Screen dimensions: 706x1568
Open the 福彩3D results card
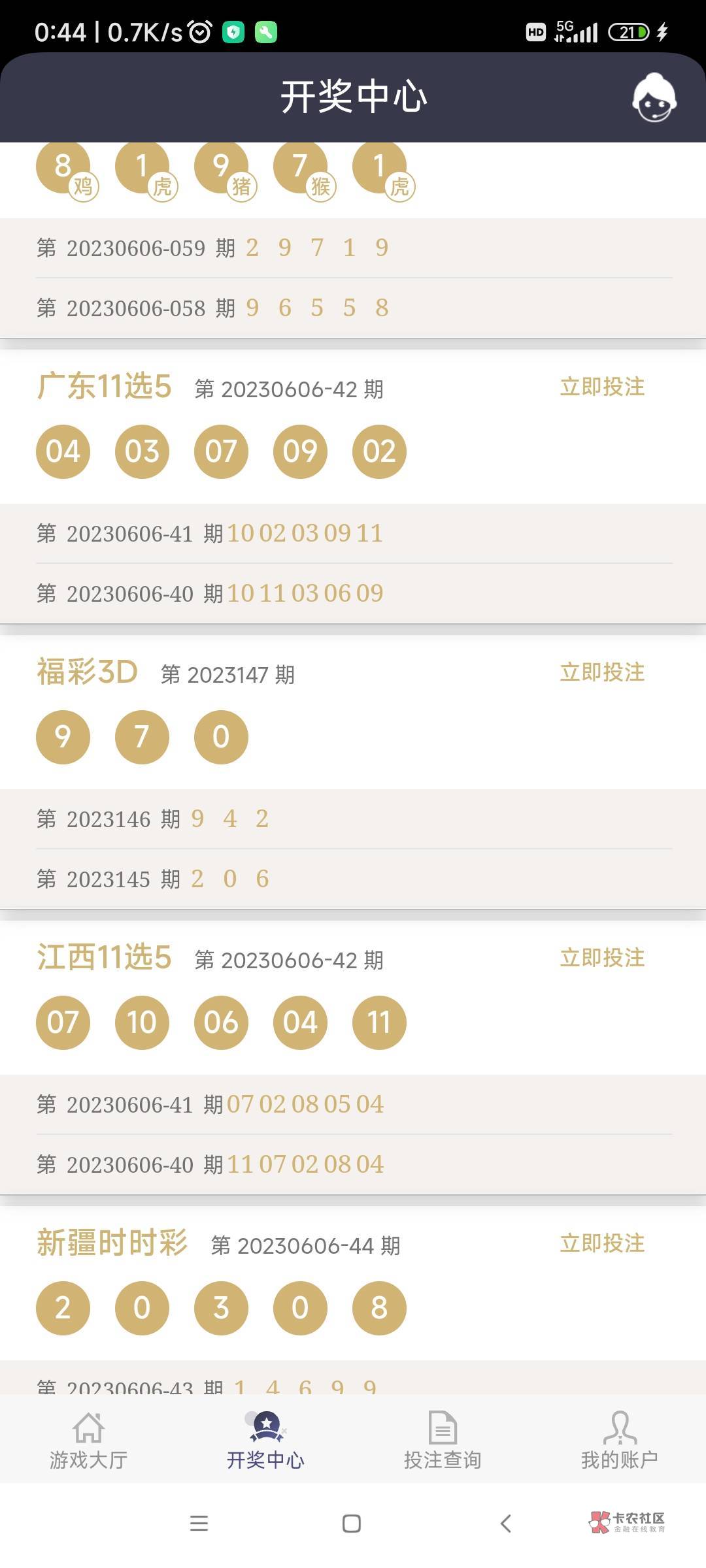coord(353,772)
